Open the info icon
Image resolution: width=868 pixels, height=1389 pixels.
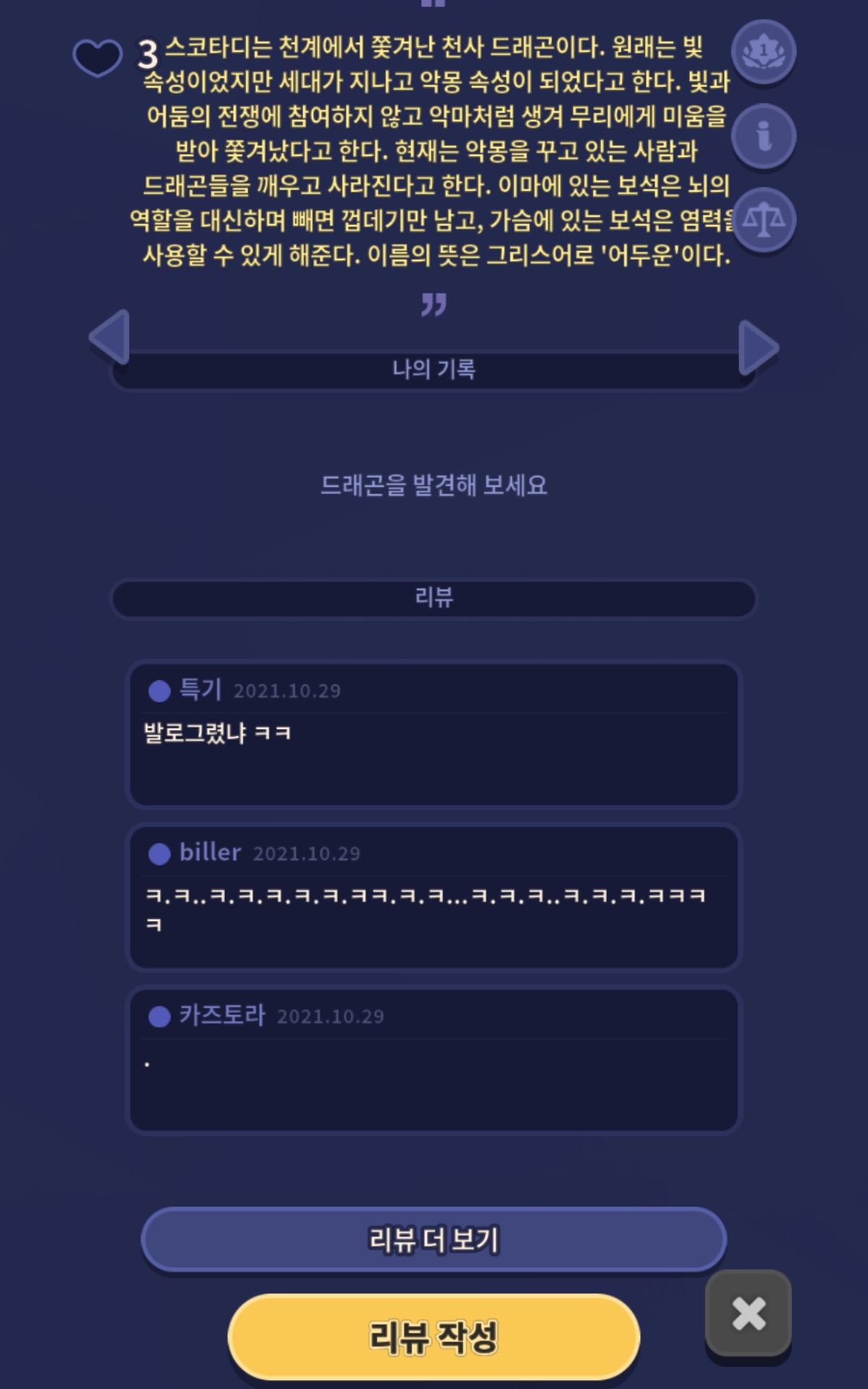[x=763, y=136]
